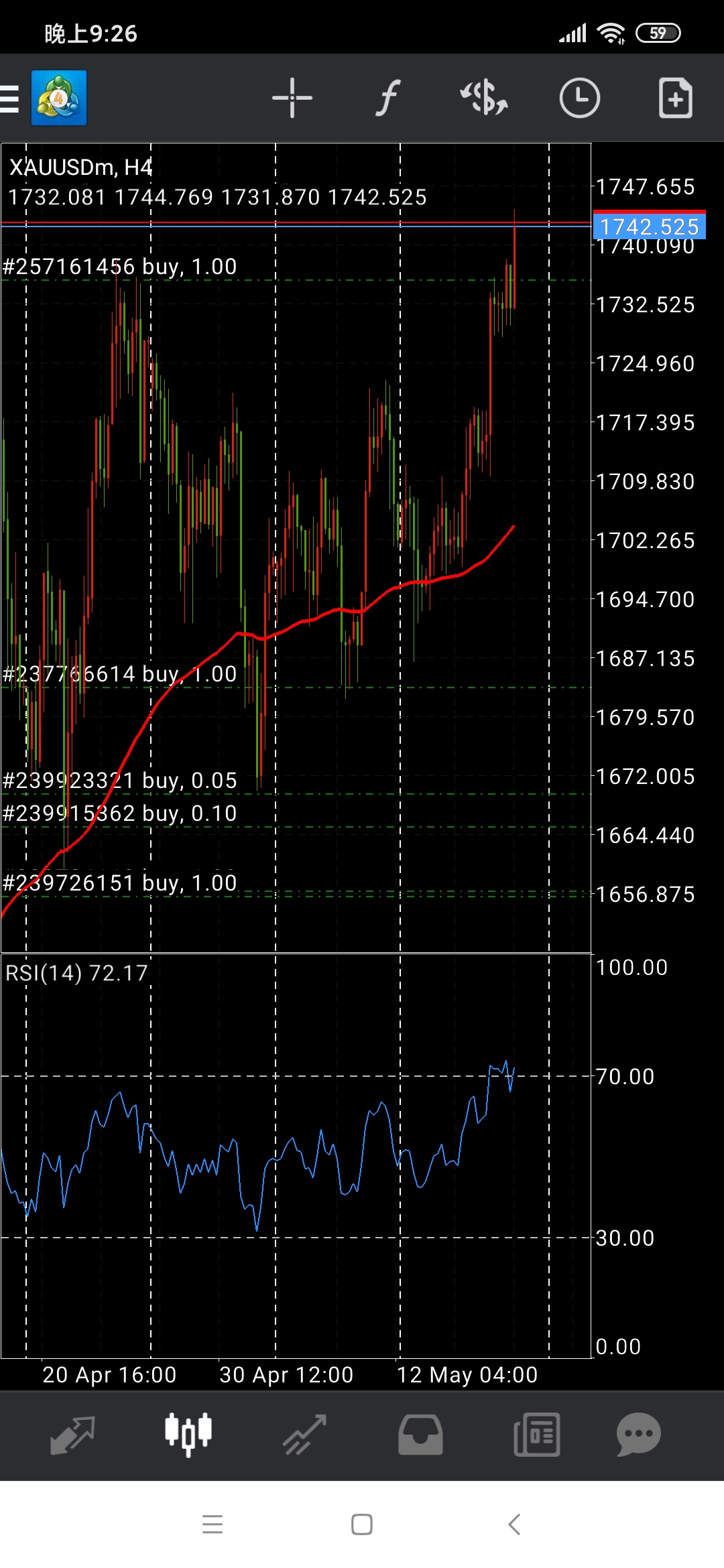Enable the crosshair cursor tool

click(x=292, y=98)
